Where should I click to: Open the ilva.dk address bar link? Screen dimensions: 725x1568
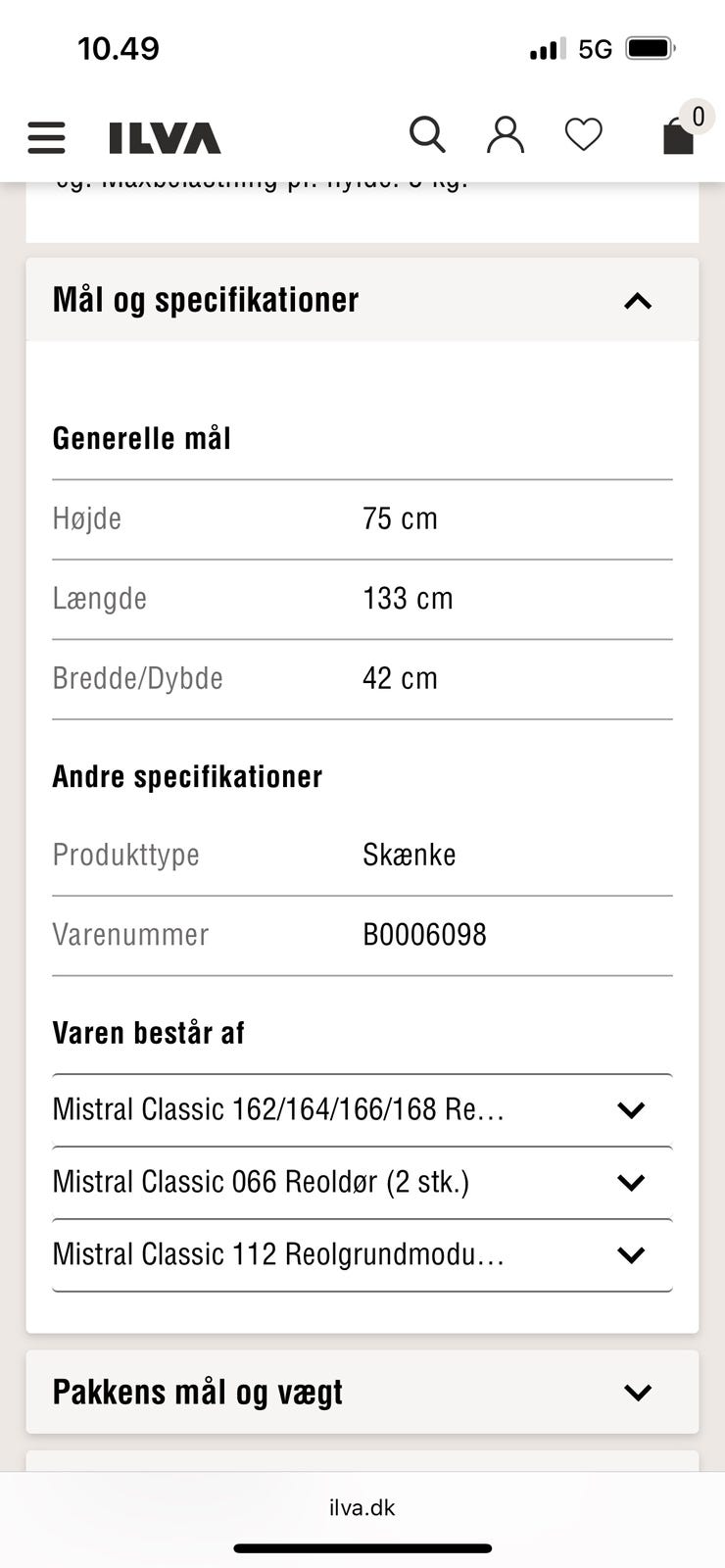[x=362, y=1506]
